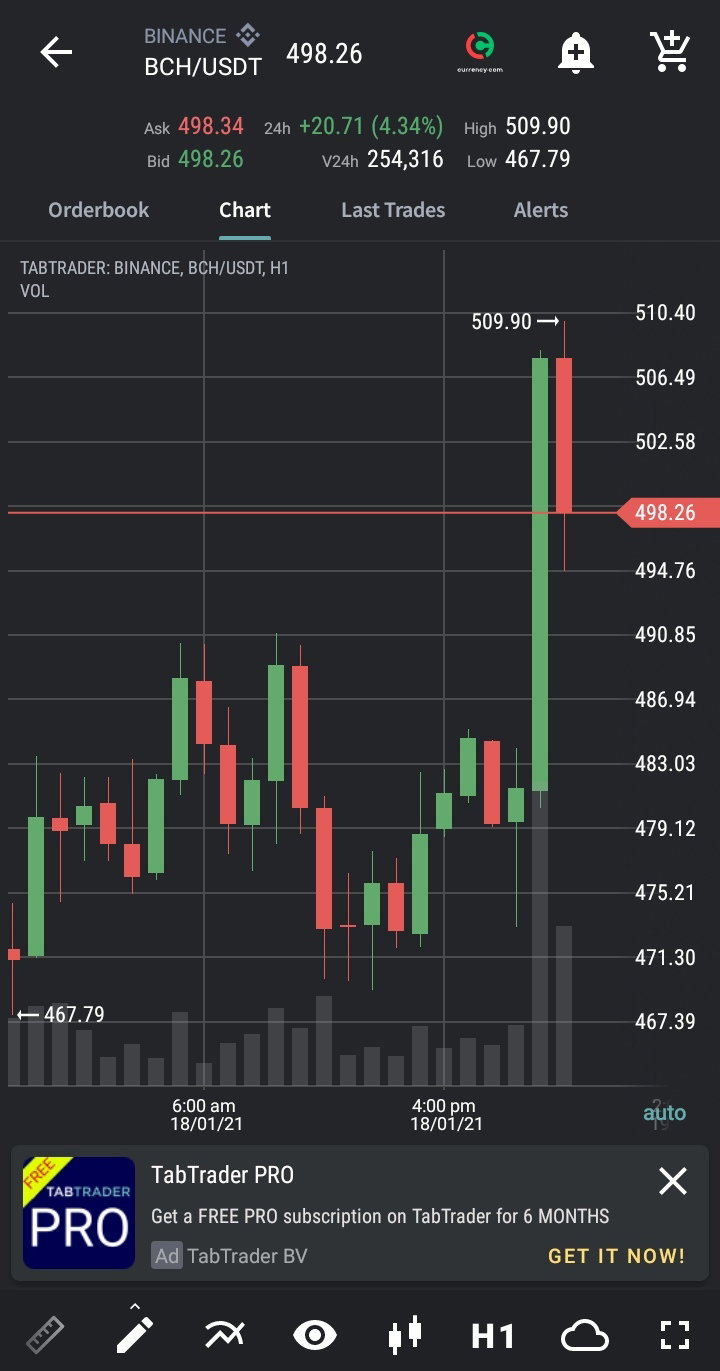Open the currency.com icon
The width and height of the screenshot is (720, 1371).
click(x=481, y=52)
